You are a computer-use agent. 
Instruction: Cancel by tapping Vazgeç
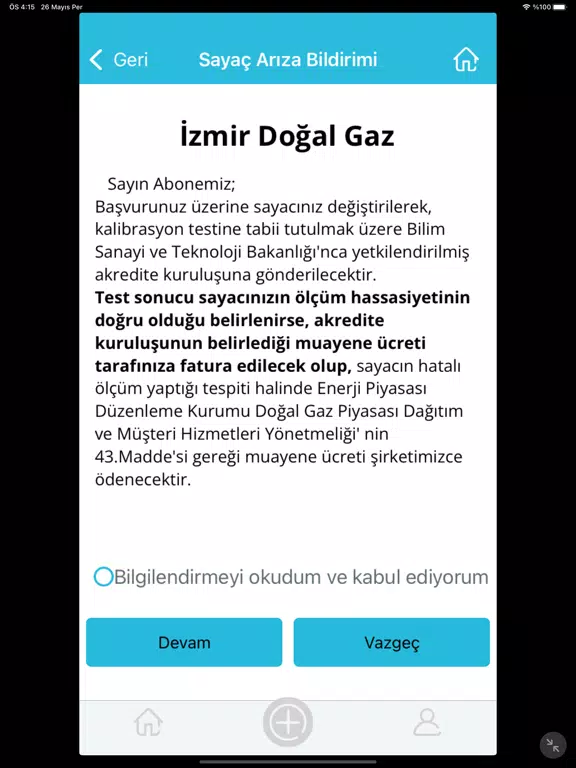(x=391, y=642)
